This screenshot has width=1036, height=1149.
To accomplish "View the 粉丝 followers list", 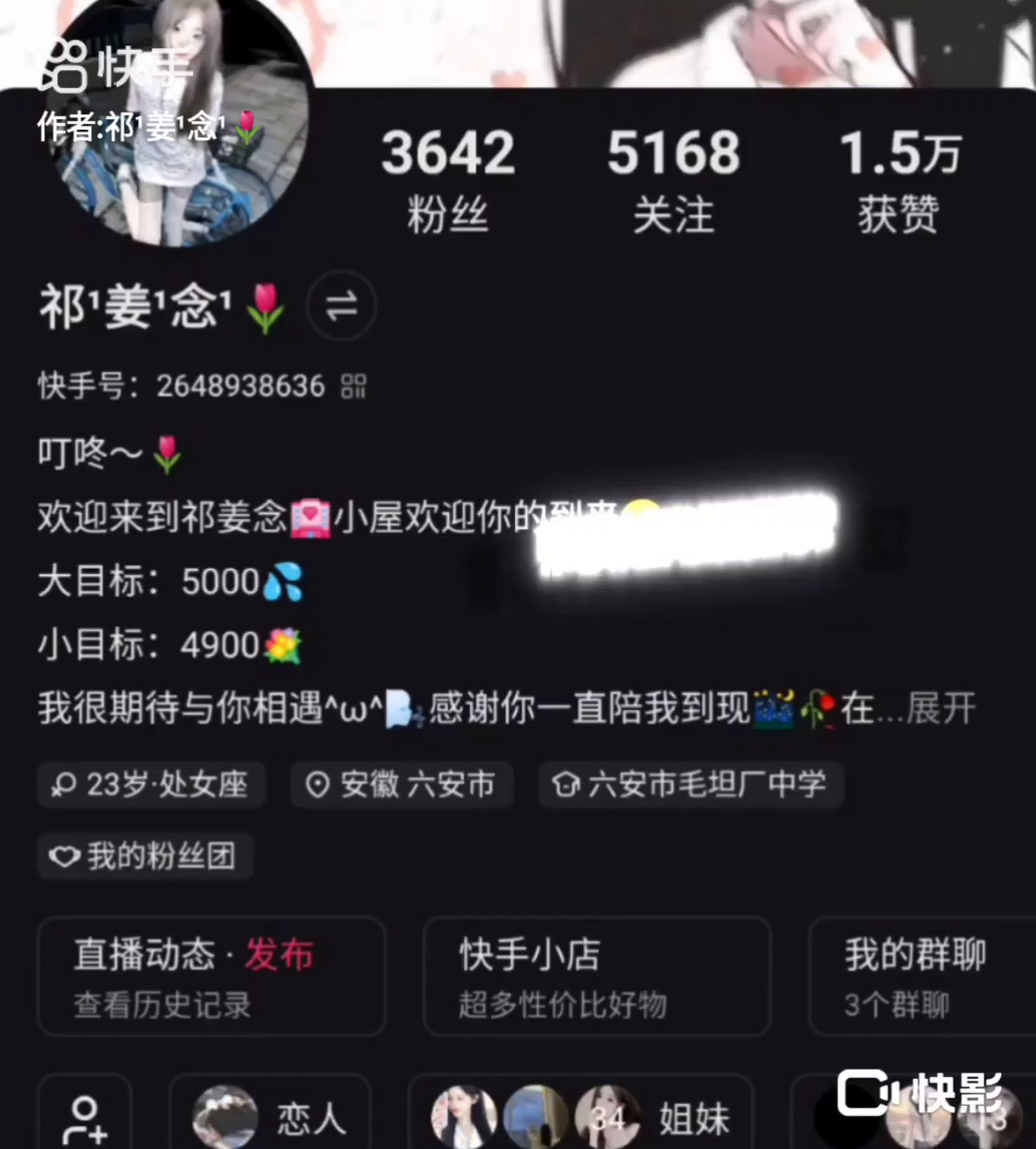I will coord(448,179).
